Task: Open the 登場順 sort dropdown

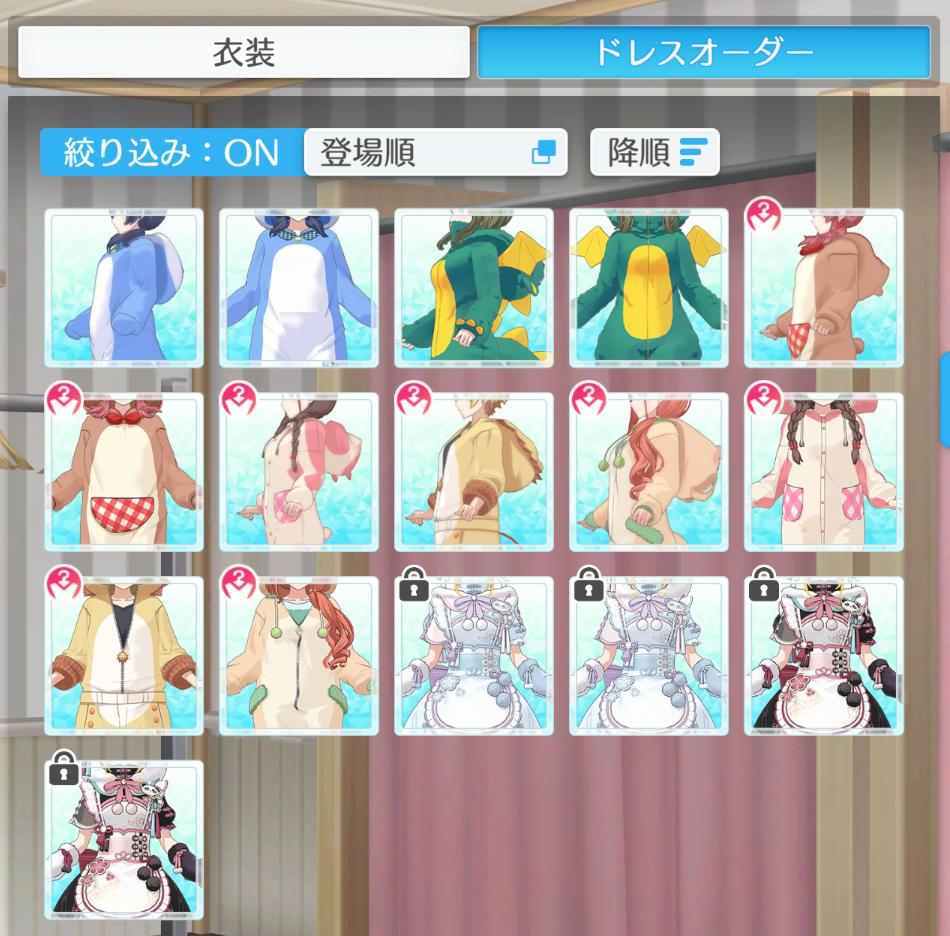Action: point(435,152)
